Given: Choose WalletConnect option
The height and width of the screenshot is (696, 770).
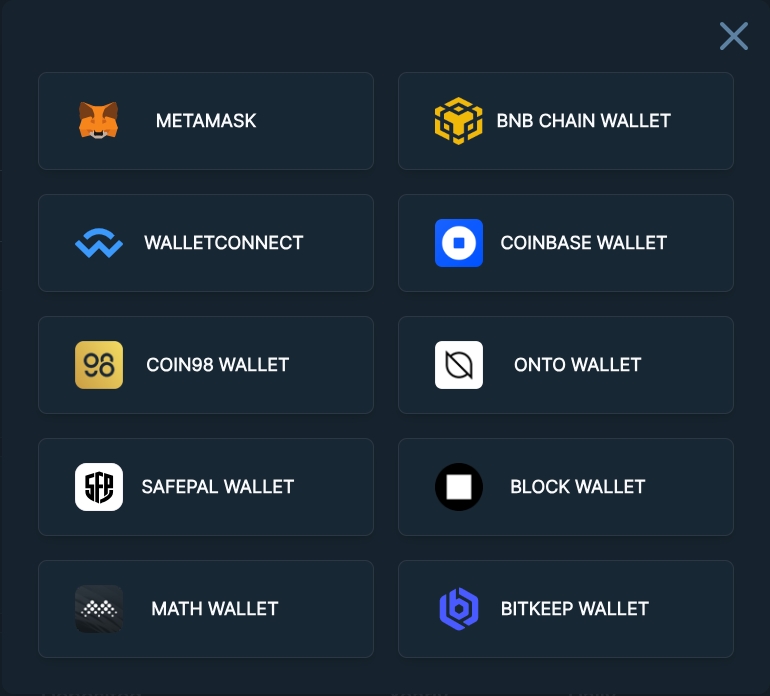Looking at the screenshot, I should 205,243.
